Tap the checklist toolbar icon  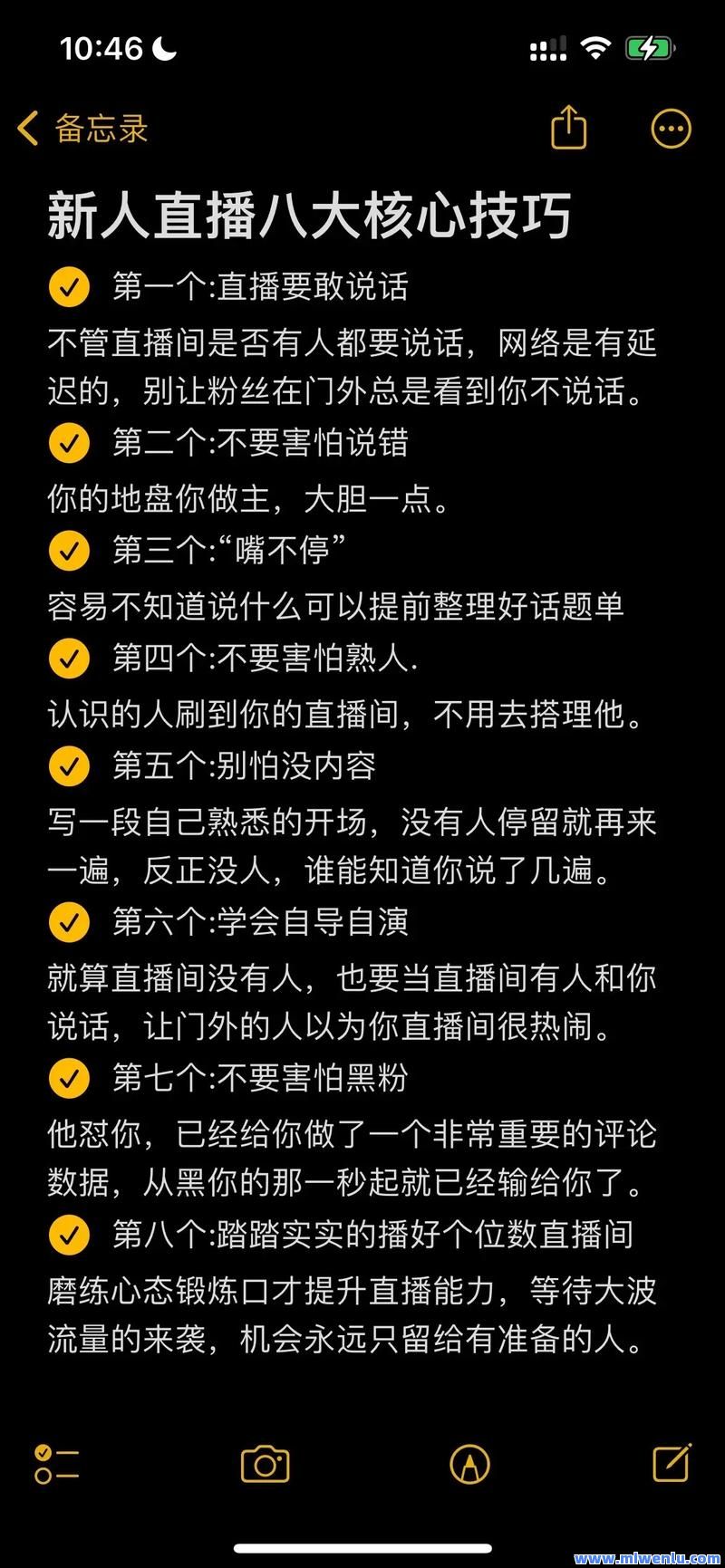[x=56, y=1464]
